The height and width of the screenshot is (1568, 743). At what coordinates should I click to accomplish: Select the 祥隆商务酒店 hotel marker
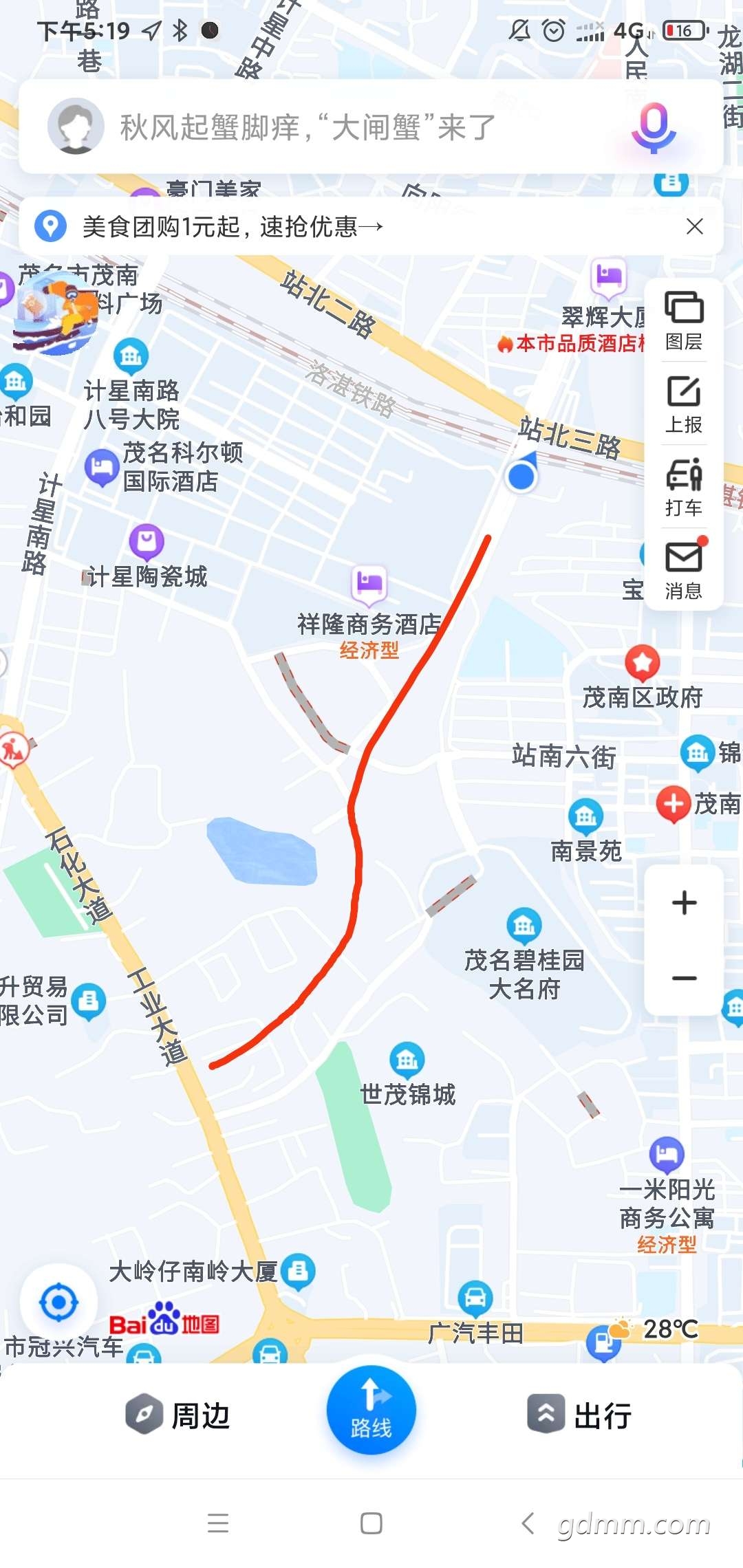[369, 585]
